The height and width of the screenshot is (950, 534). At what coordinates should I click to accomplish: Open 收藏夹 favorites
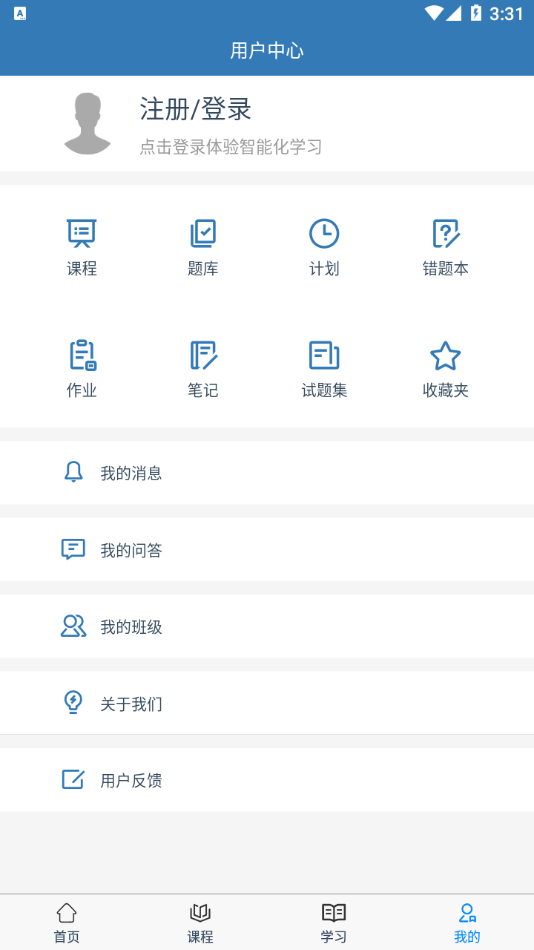(446, 368)
